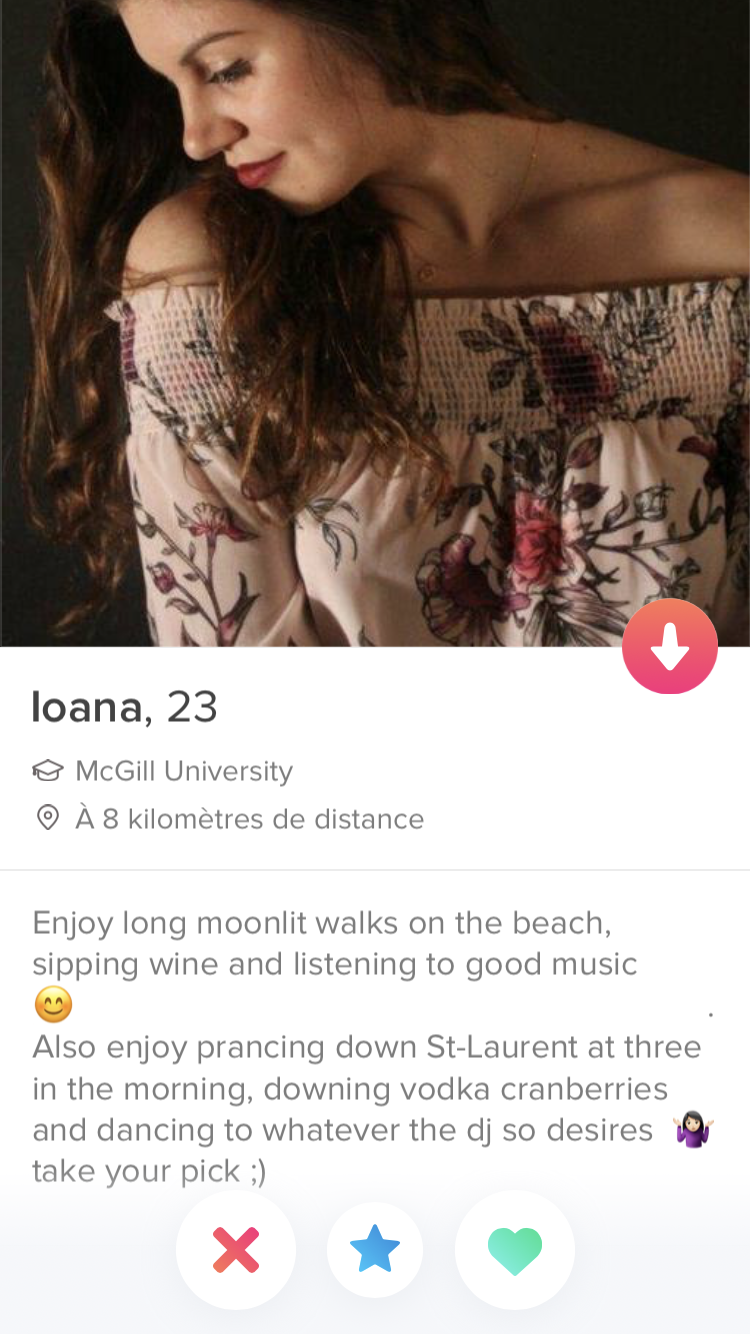Collapse profile with the down arrow button
This screenshot has width=750, height=1334.
click(670, 647)
